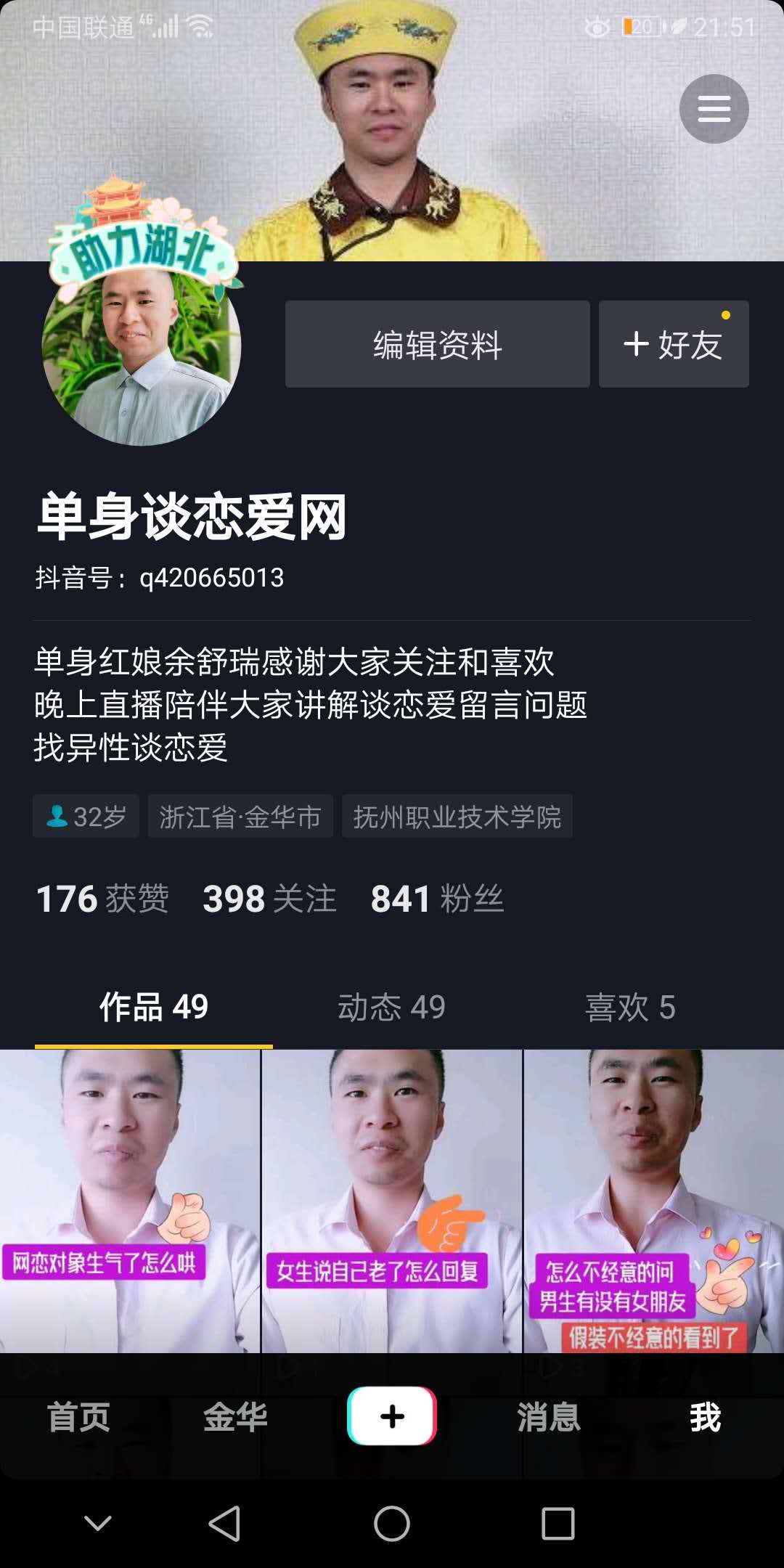Screen dimensions: 784x1568
Task: View the 176 获赞 likes count
Action: (102, 899)
